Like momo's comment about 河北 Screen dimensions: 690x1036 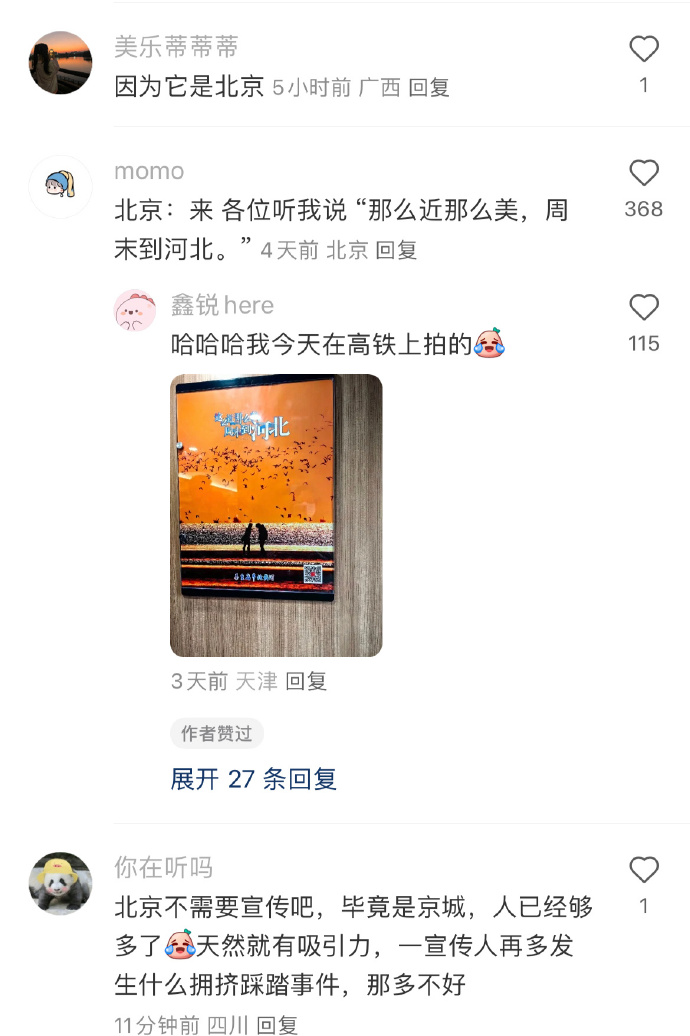coord(644,174)
